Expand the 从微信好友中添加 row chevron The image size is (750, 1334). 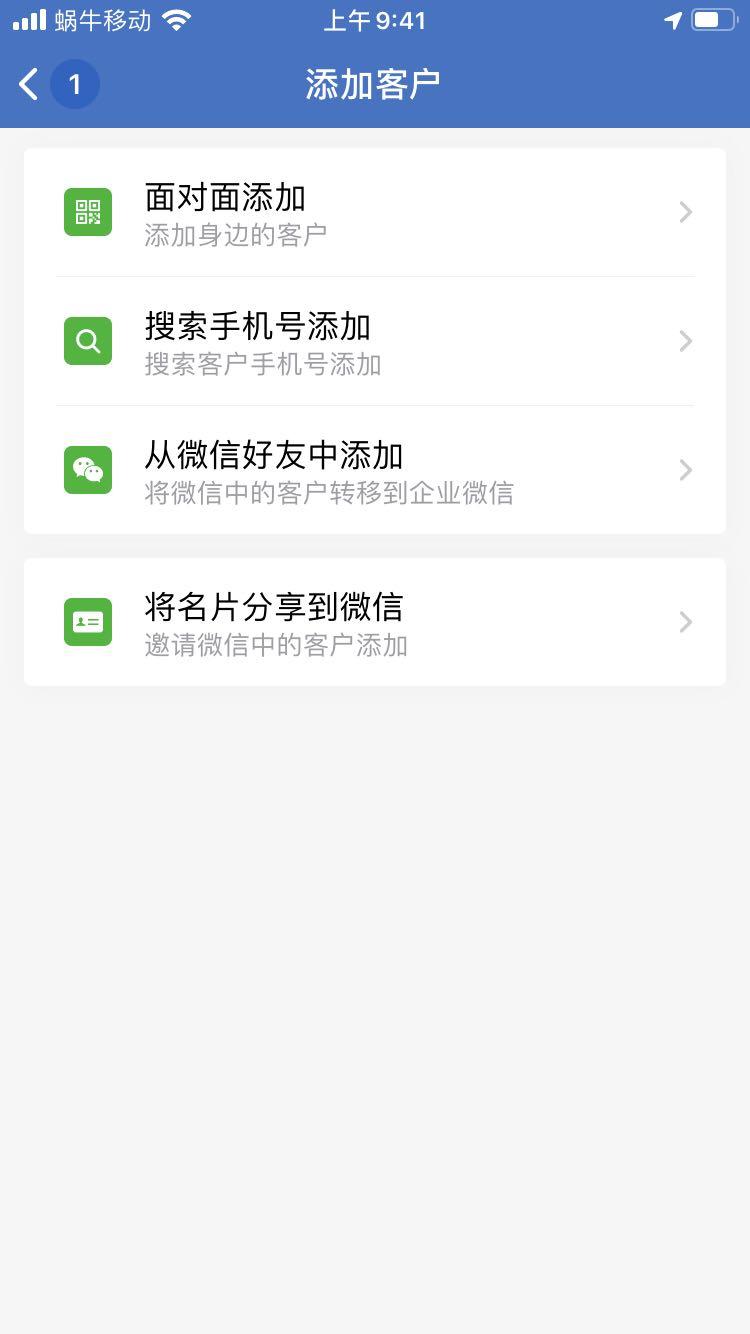tap(686, 470)
